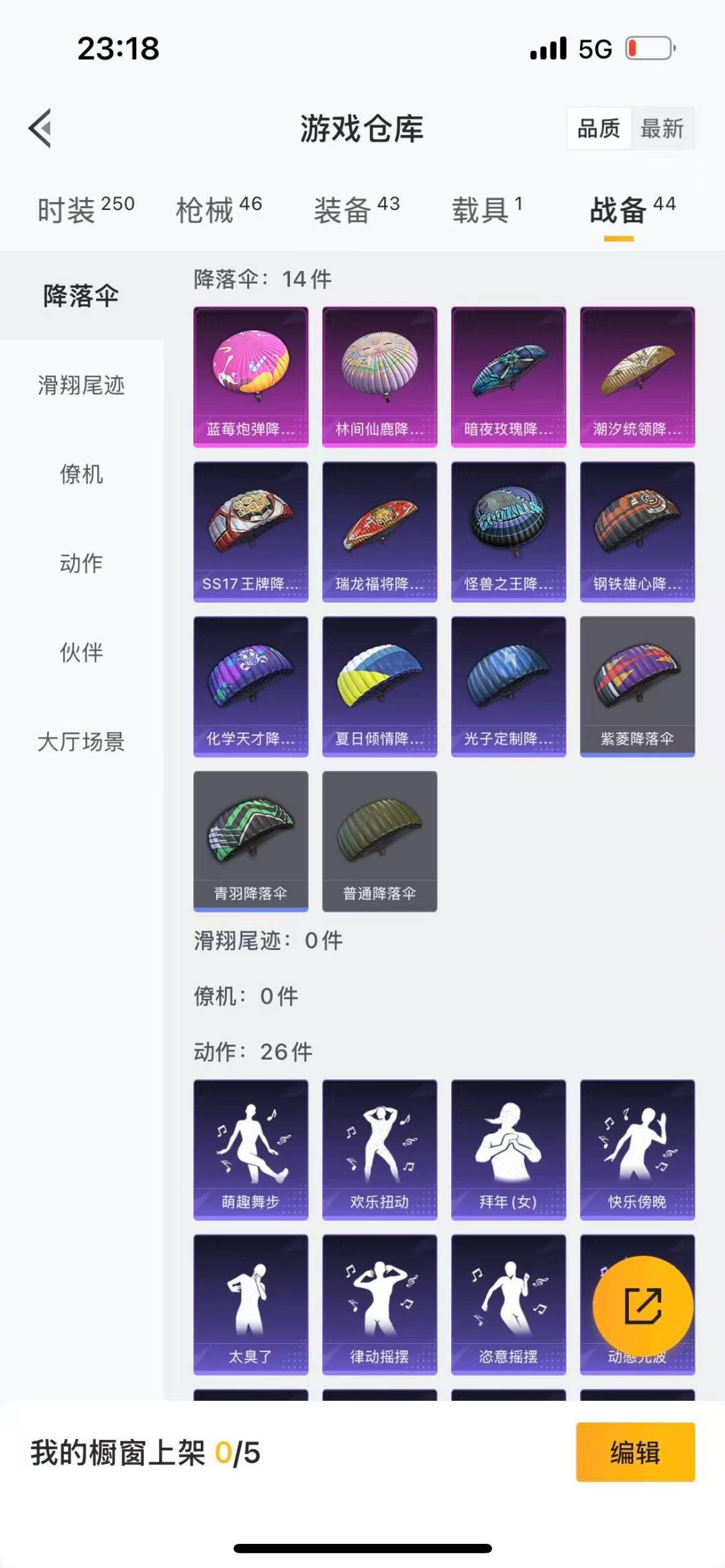
Task: Open the 蓝莓炮弹 parachute item
Action: (251, 376)
